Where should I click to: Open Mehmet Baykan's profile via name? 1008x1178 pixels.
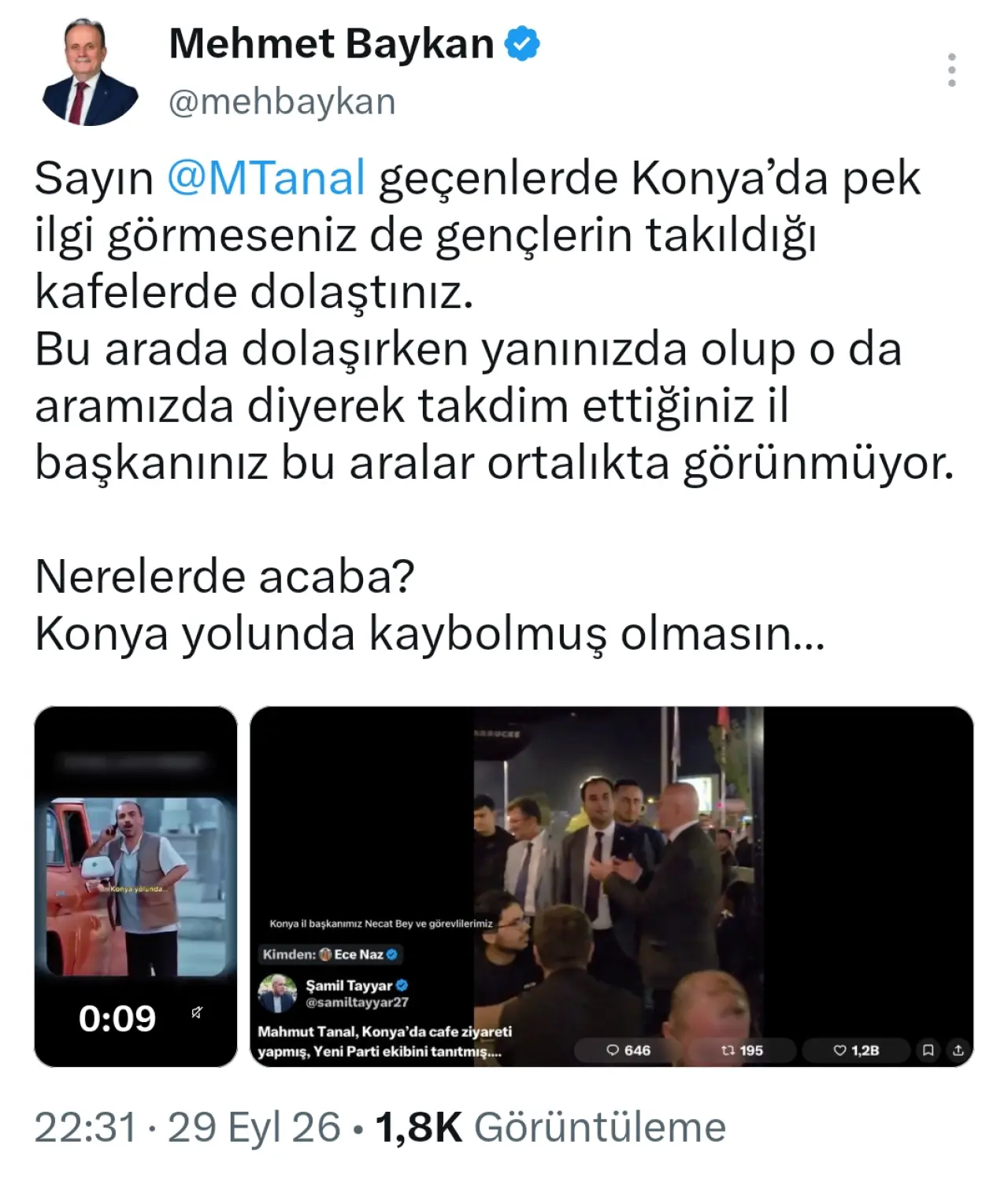click(x=332, y=43)
